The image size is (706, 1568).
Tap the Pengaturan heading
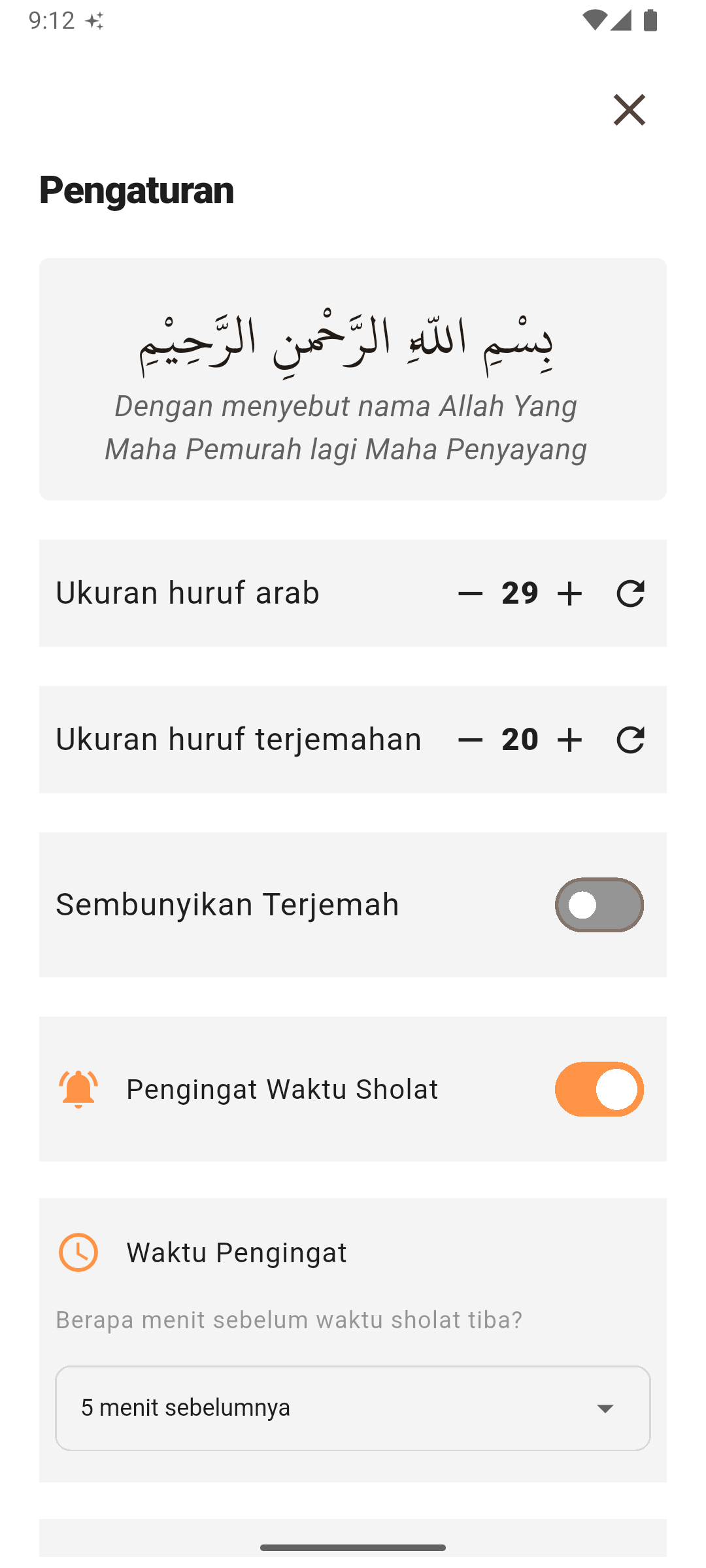pos(137,190)
